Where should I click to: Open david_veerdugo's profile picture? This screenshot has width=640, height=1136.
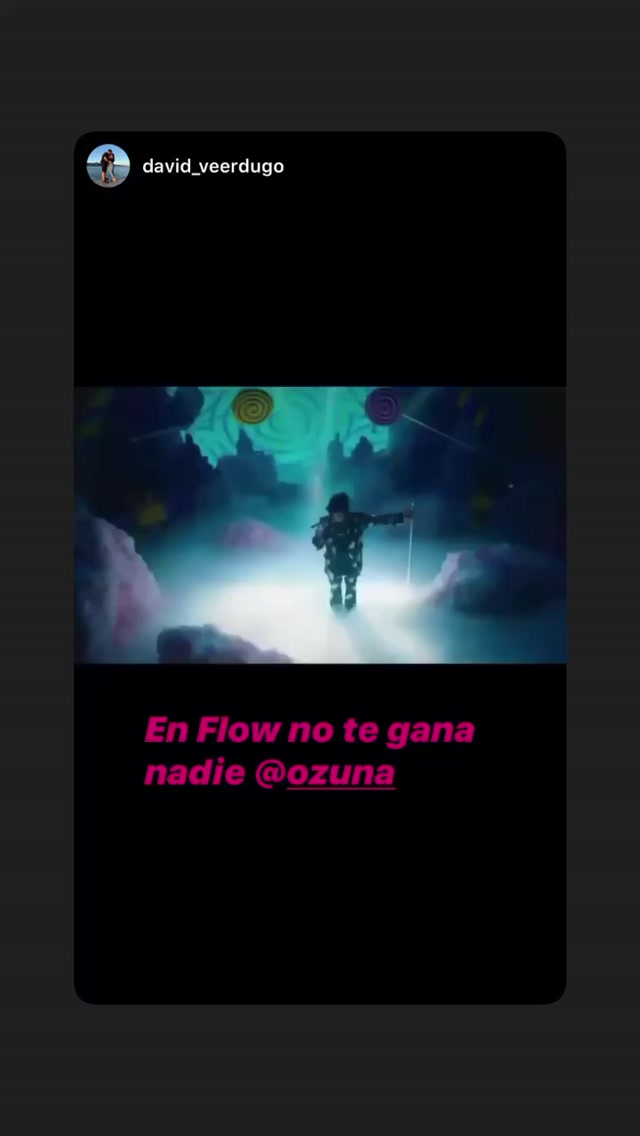[x=108, y=166]
